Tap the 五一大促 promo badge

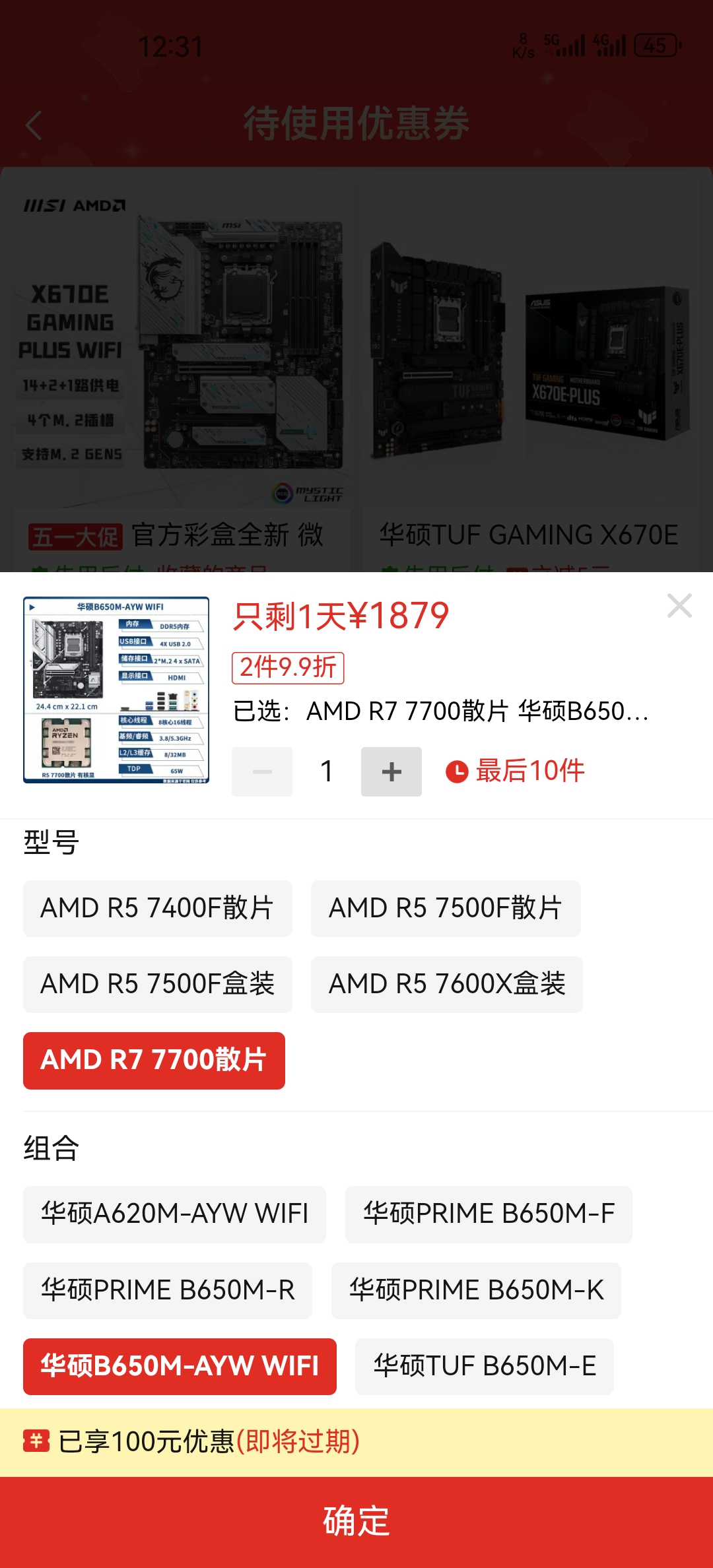77,537
